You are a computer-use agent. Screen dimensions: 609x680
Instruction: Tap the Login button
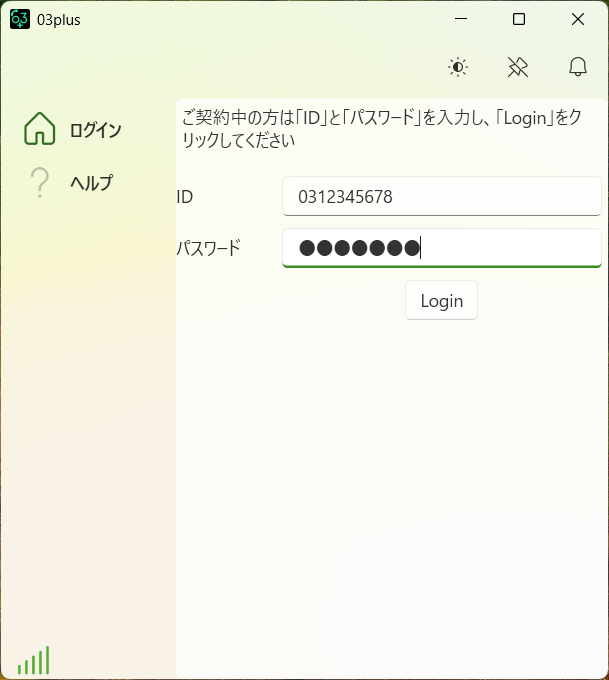[441, 301]
